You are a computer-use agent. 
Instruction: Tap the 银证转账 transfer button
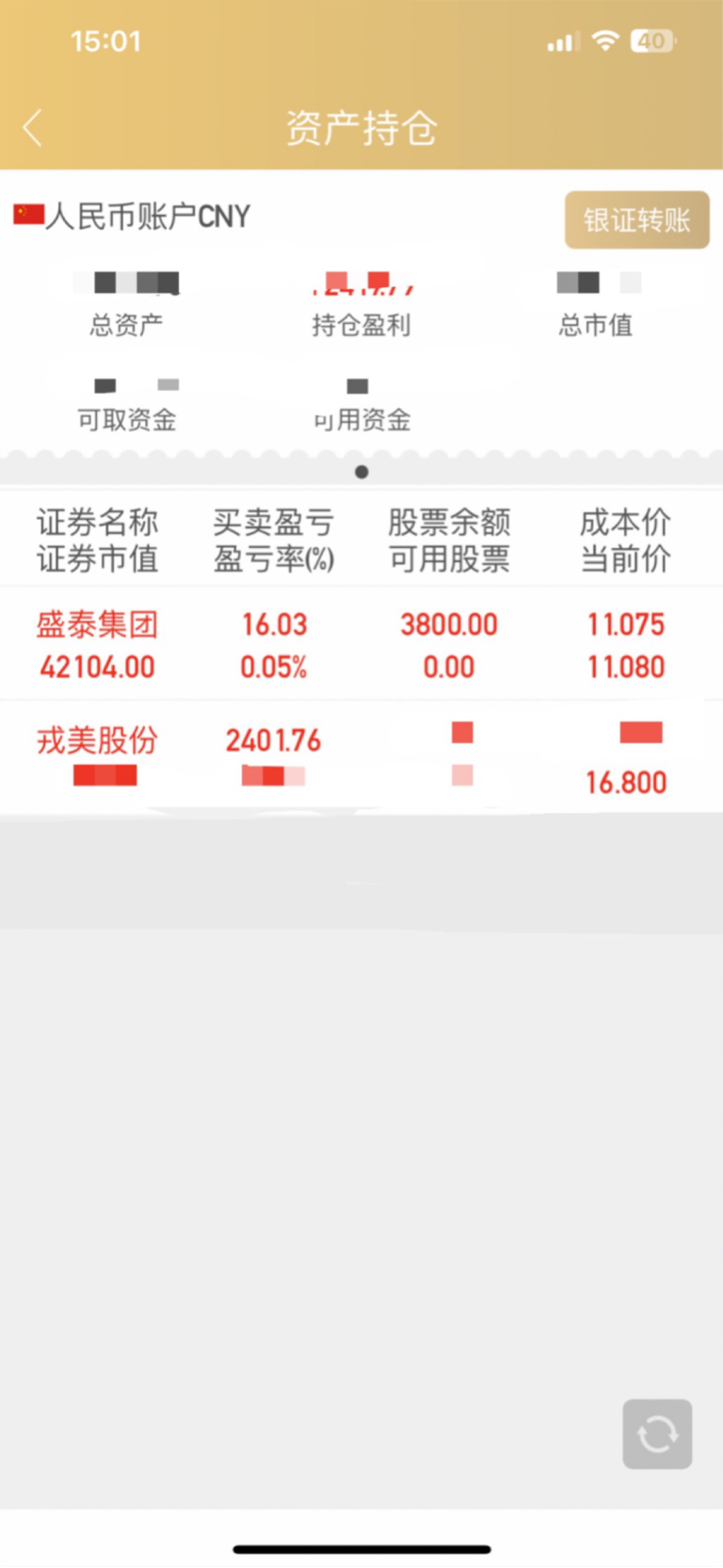click(636, 218)
